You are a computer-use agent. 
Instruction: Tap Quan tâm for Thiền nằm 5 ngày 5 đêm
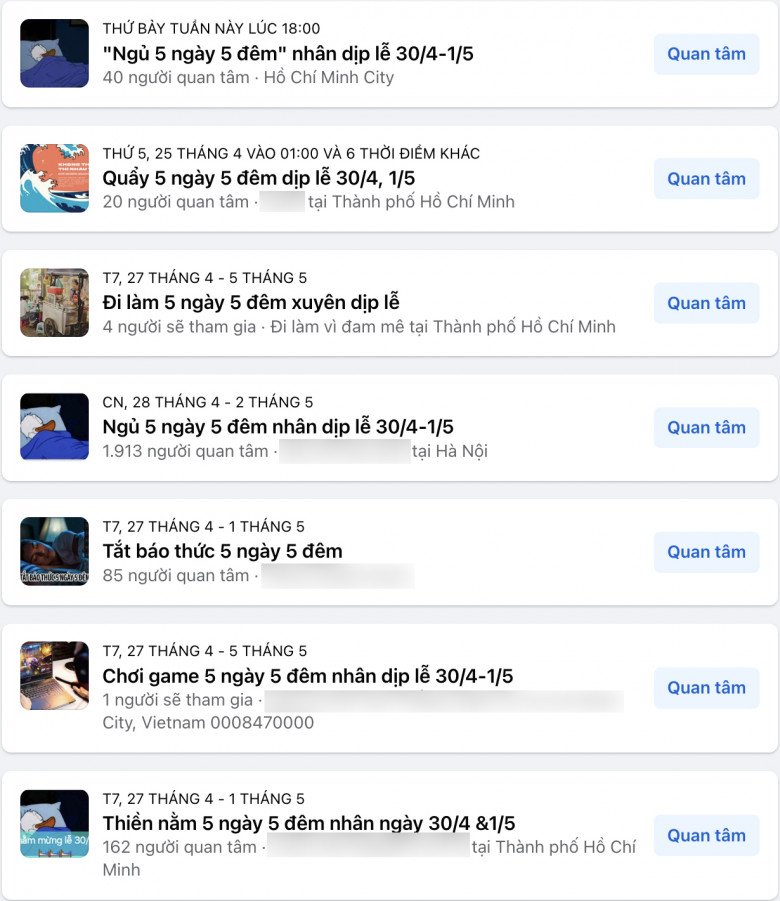pos(706,836)
